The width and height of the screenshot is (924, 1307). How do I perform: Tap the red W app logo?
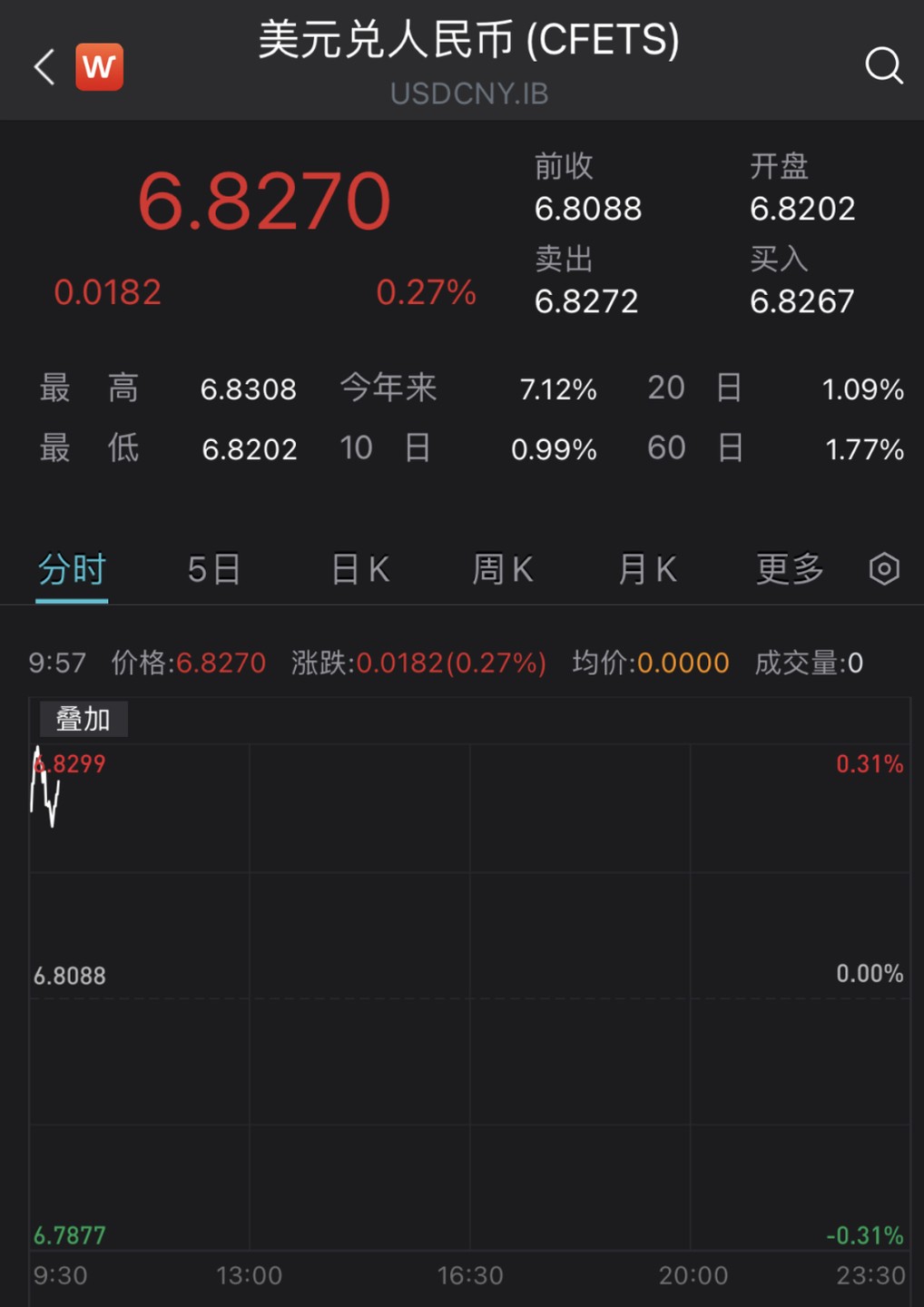coord(99,67)
